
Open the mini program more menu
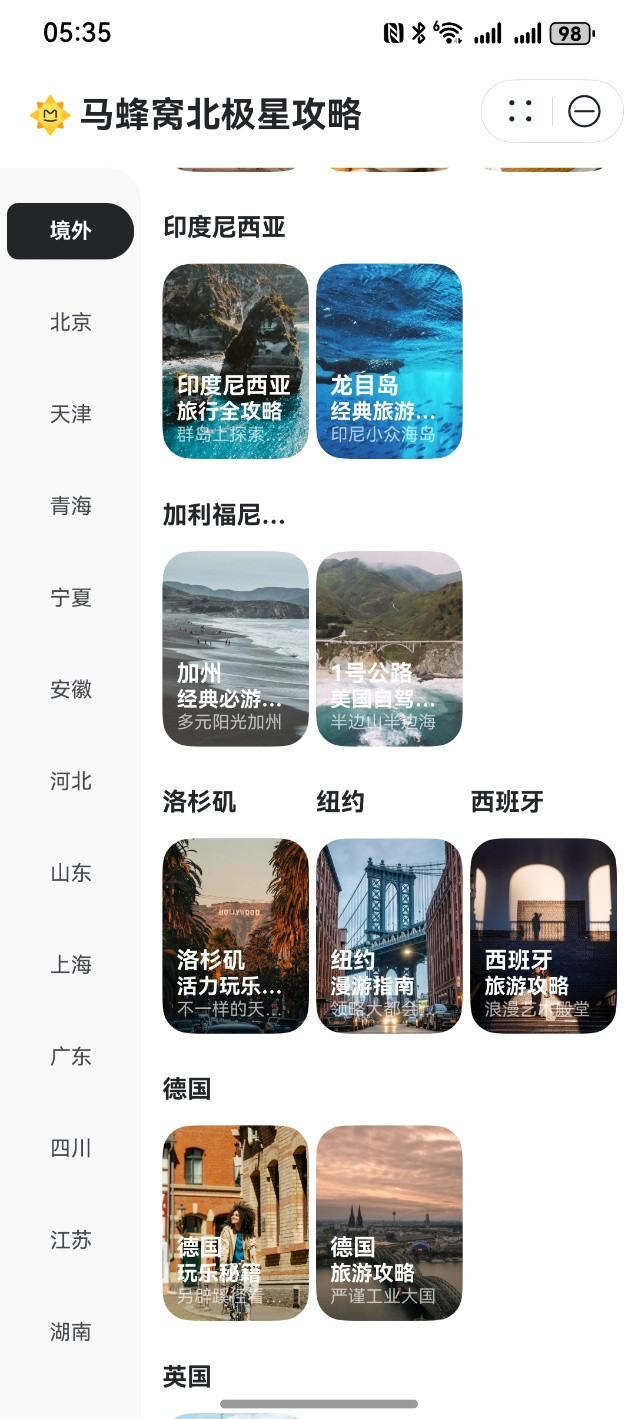520,111
